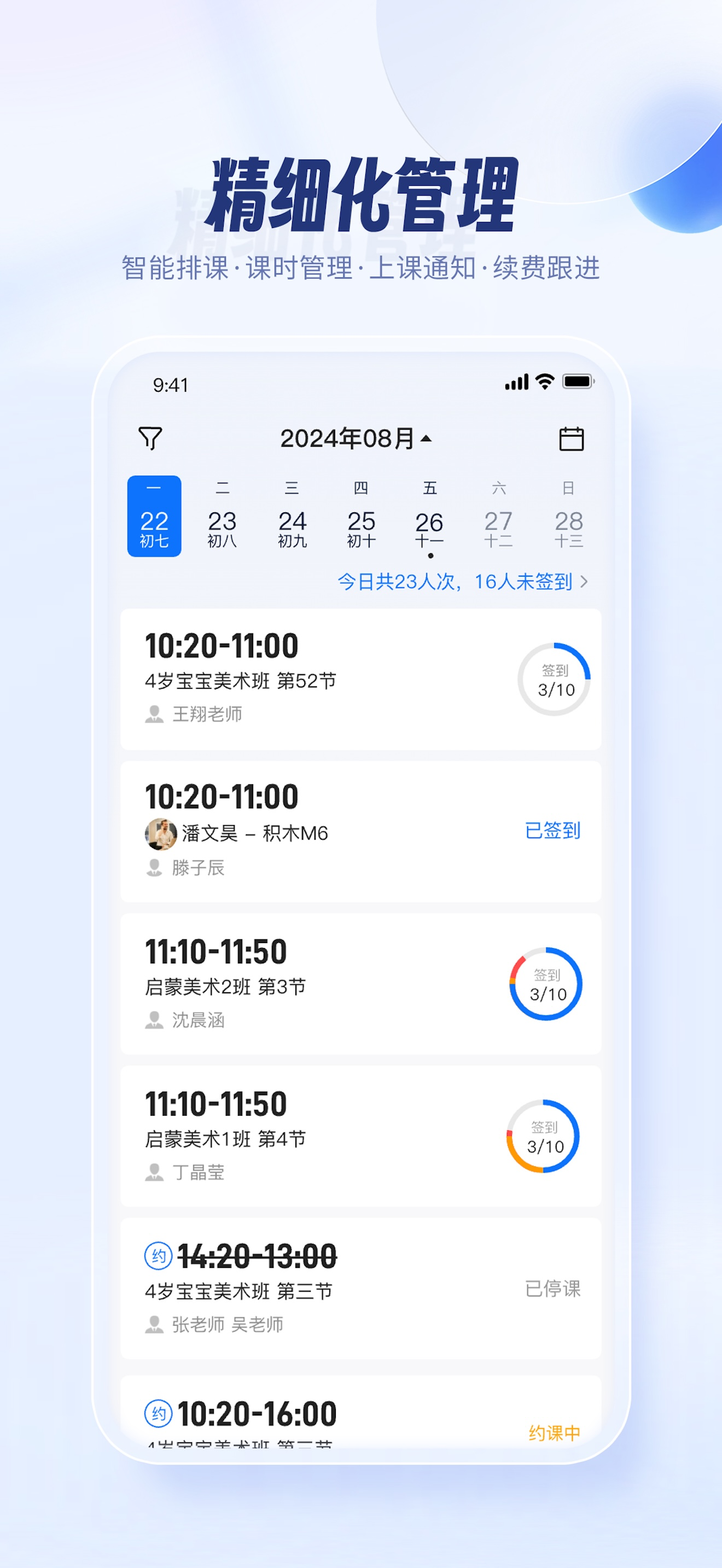This screenshot has height=1568, width=722.
Task: Open the calendar icon at top right
Action: click(x=571, y=438)
